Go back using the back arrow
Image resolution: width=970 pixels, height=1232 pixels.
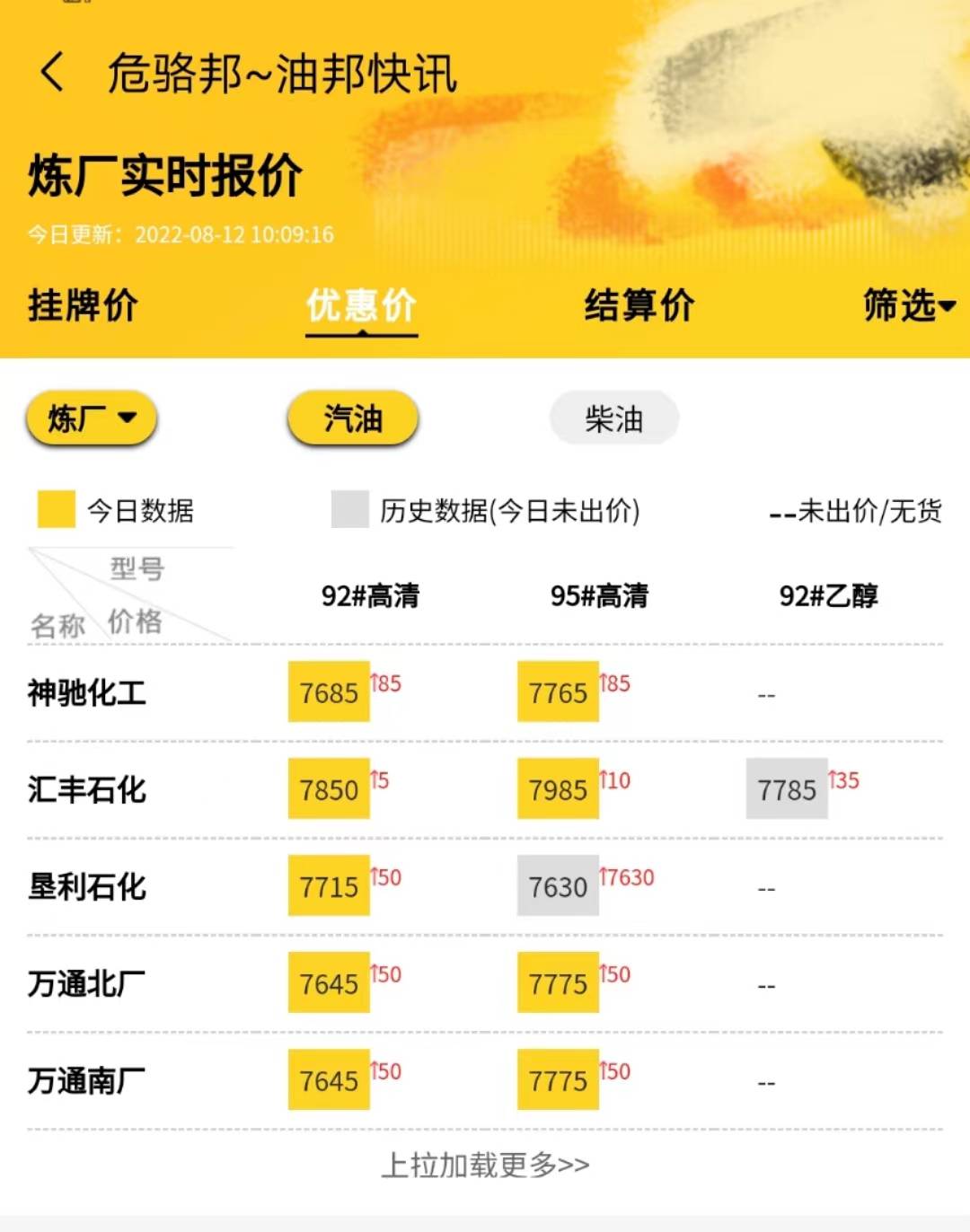54,72
